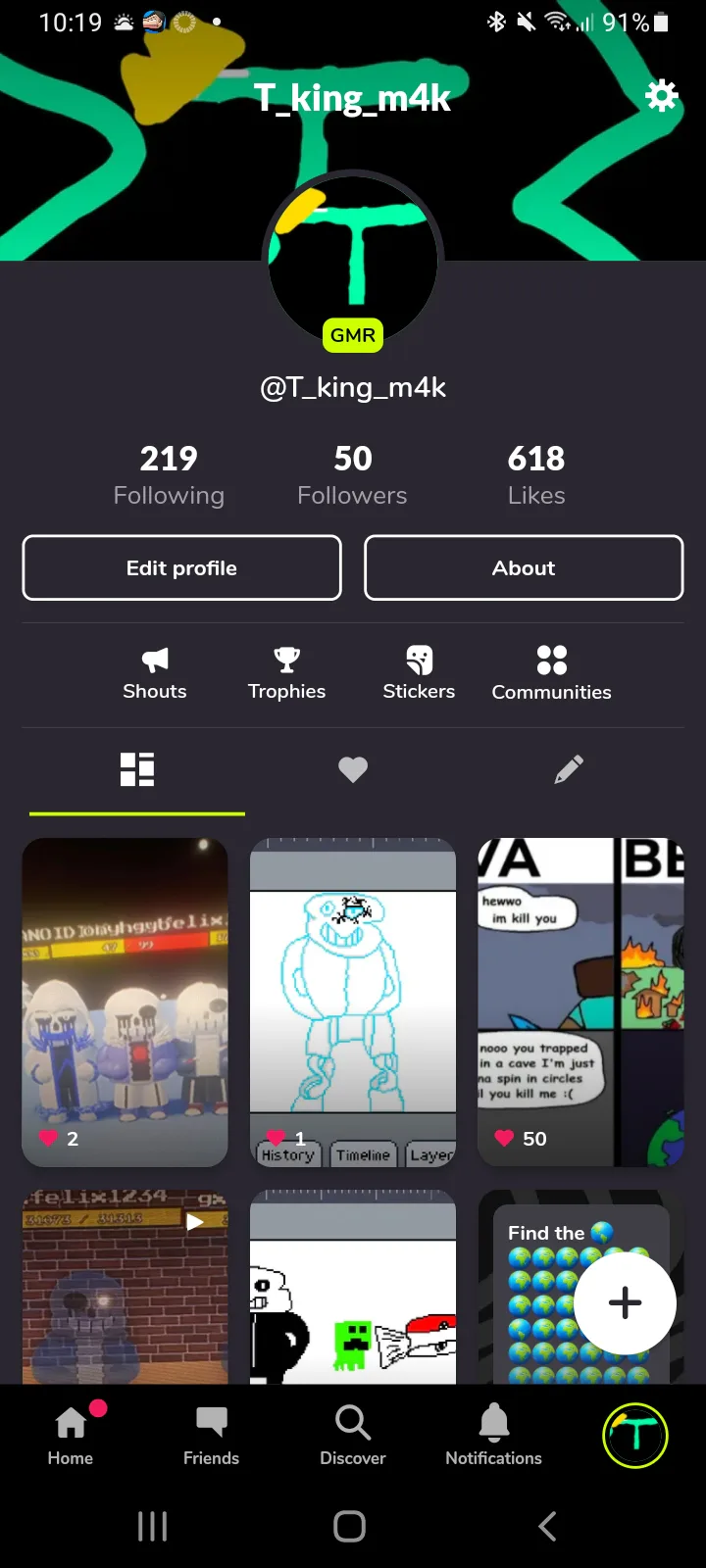Open the Notifications tab
Image resolution: width=706 pixels, height=1568 pixels.
[x=493, y=1435]
